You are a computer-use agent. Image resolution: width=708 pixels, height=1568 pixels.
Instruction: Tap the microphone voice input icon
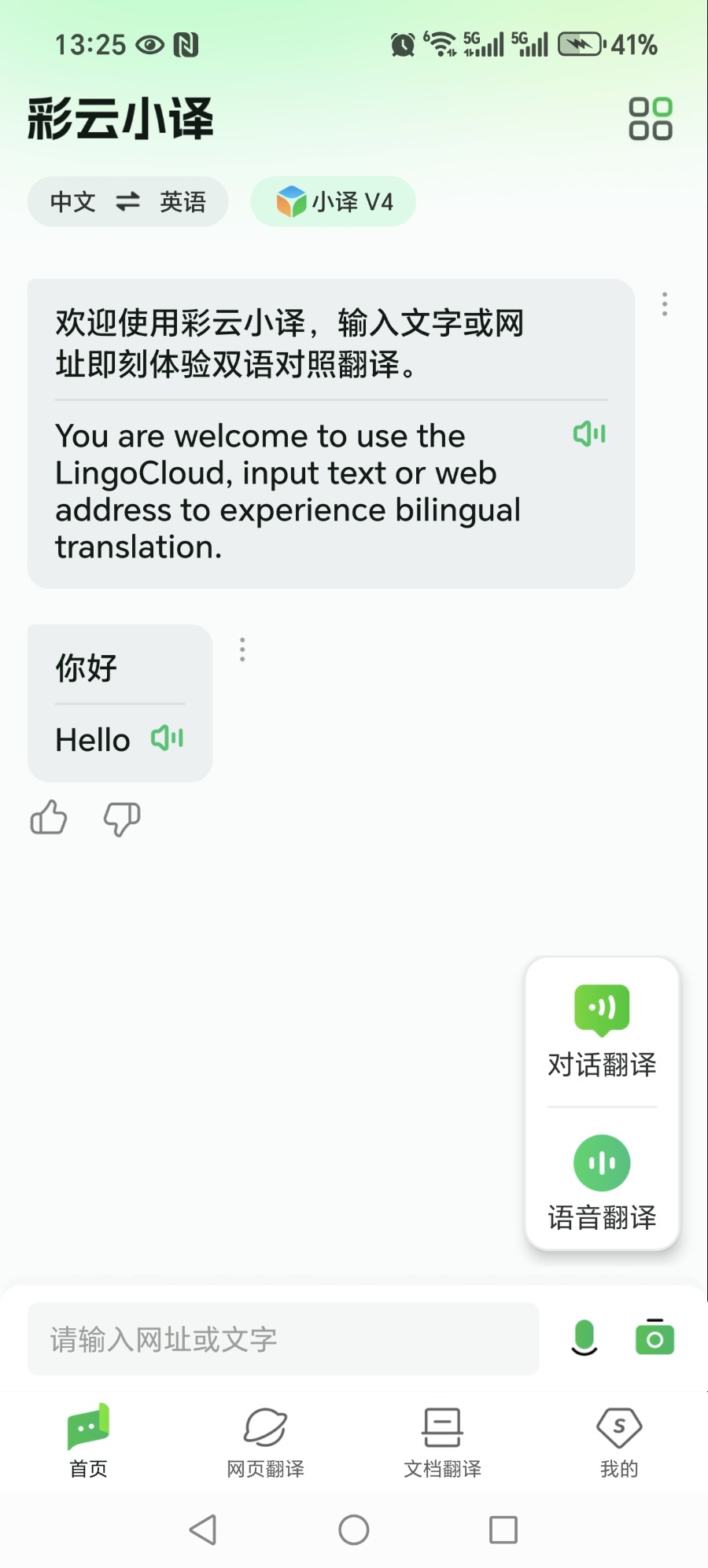584,1338
